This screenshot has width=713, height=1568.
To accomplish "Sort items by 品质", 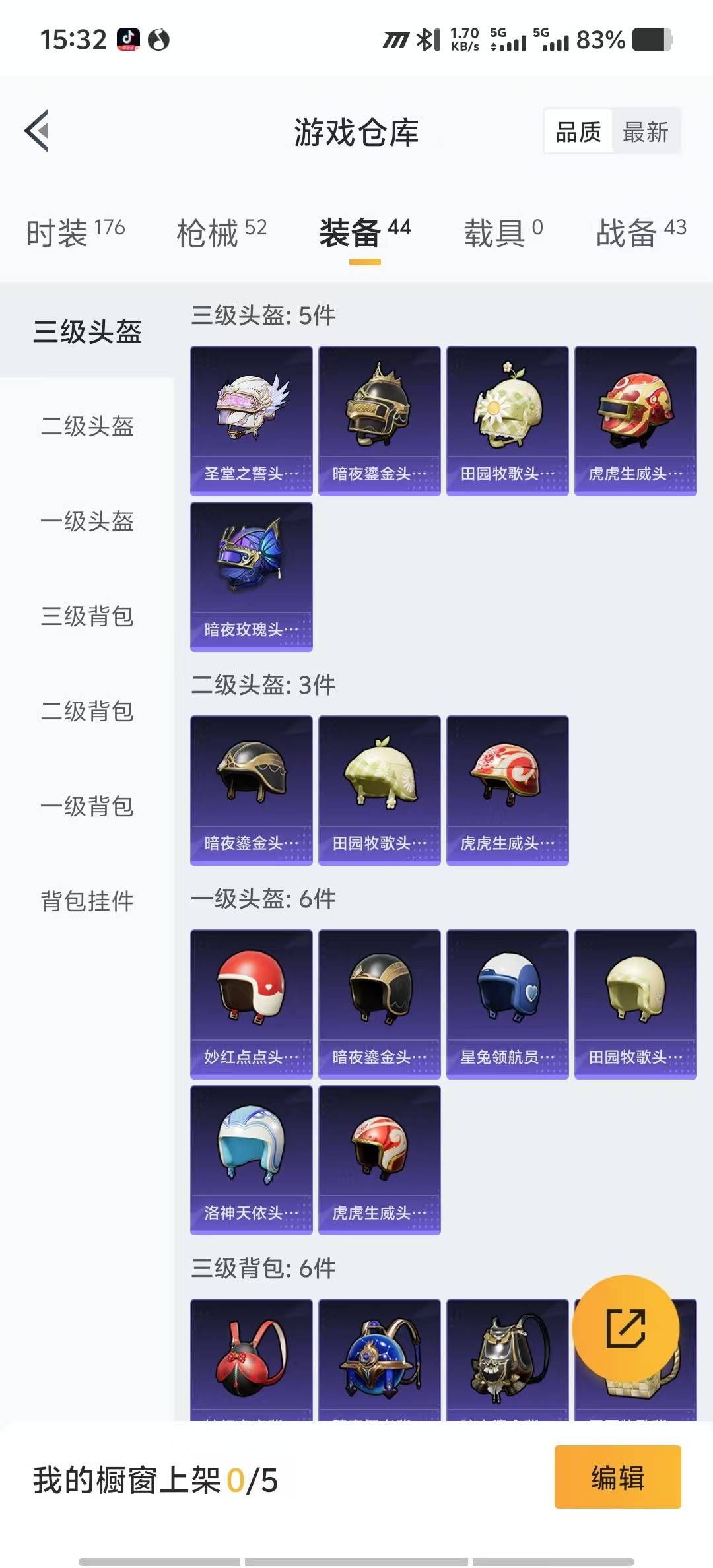I will click(x=578, y=132).
